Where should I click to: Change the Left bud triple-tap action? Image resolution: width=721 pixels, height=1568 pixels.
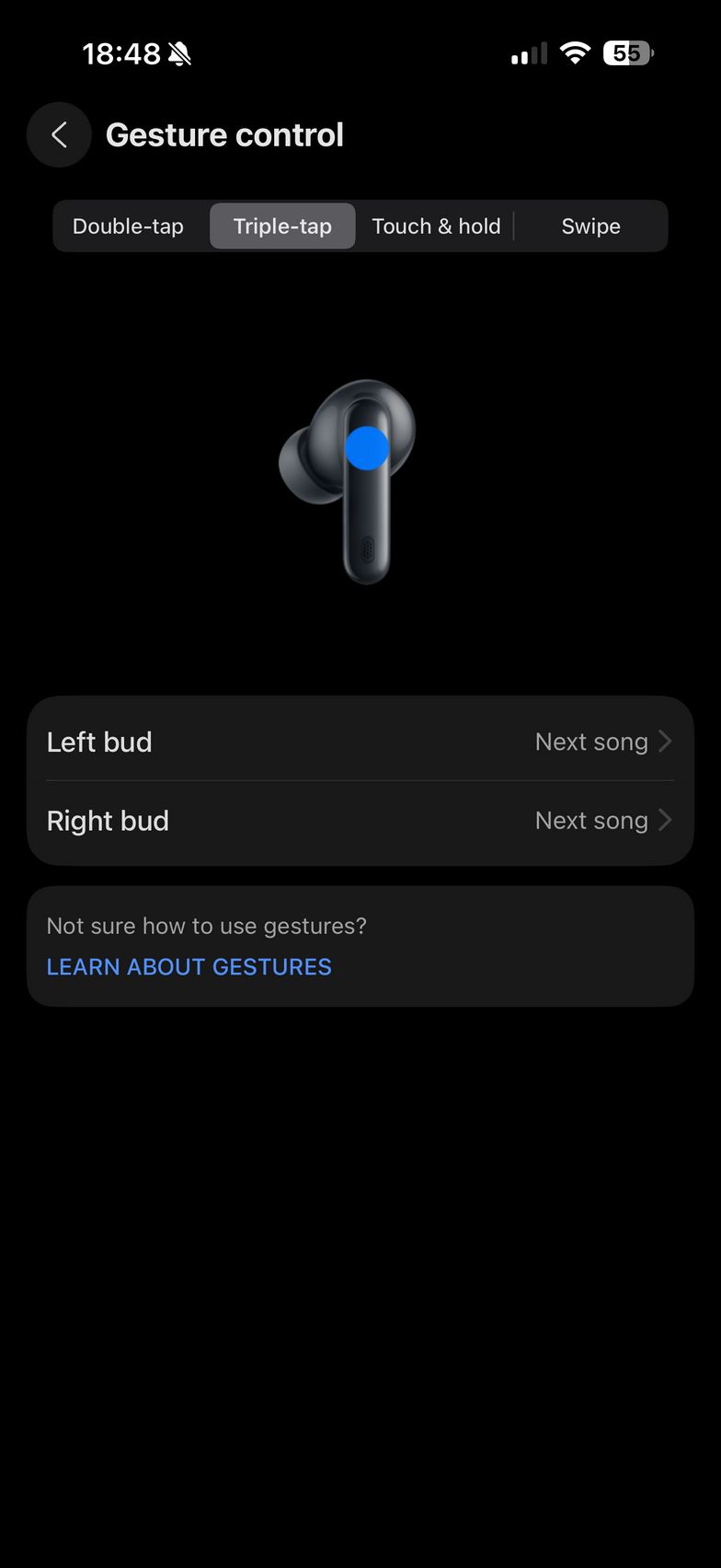[x=360, y=742]
